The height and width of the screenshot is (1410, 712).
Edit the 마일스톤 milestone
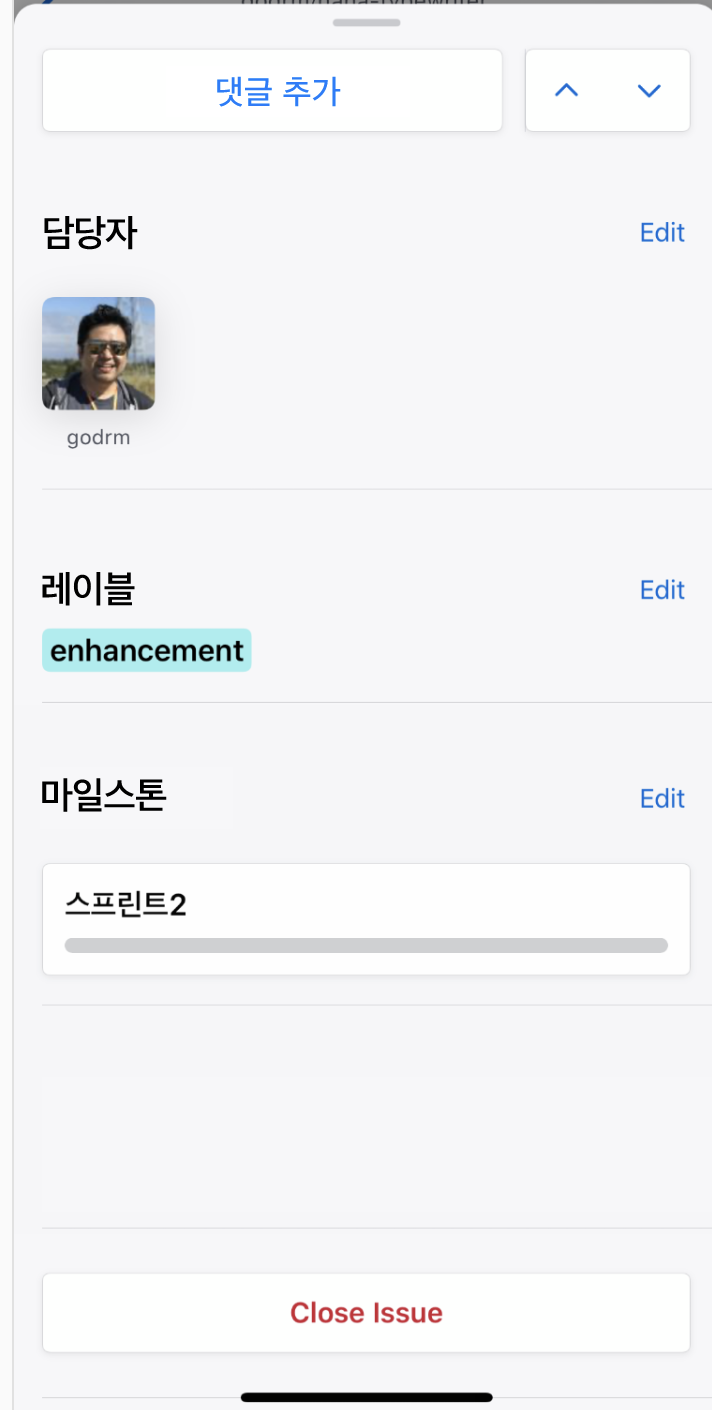[x=662, y=798]
